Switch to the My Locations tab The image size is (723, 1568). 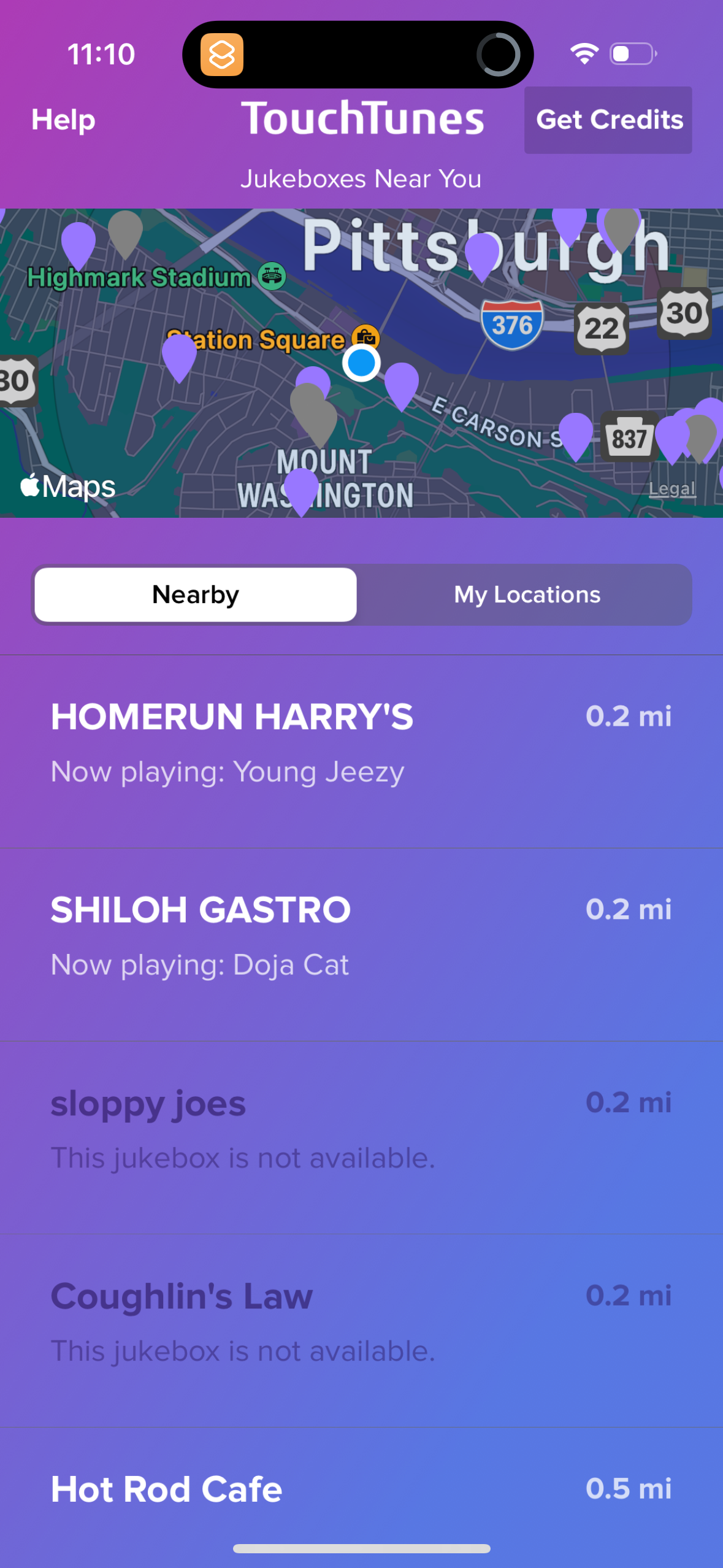pyautogui.click(x=526, y=594)
